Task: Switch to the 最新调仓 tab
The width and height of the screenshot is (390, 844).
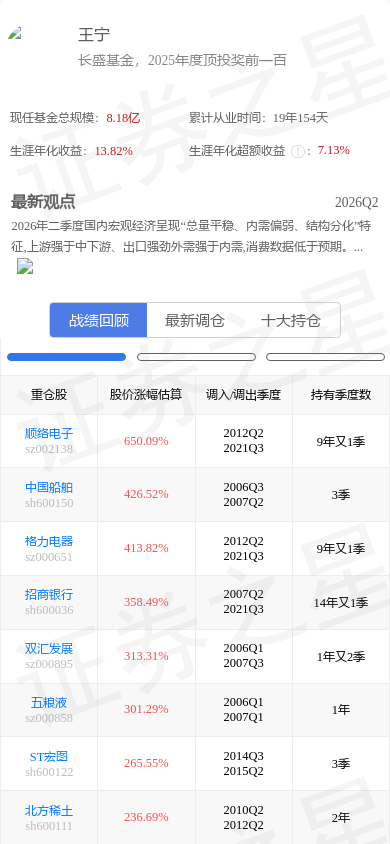Action: [x=195, y=321]
